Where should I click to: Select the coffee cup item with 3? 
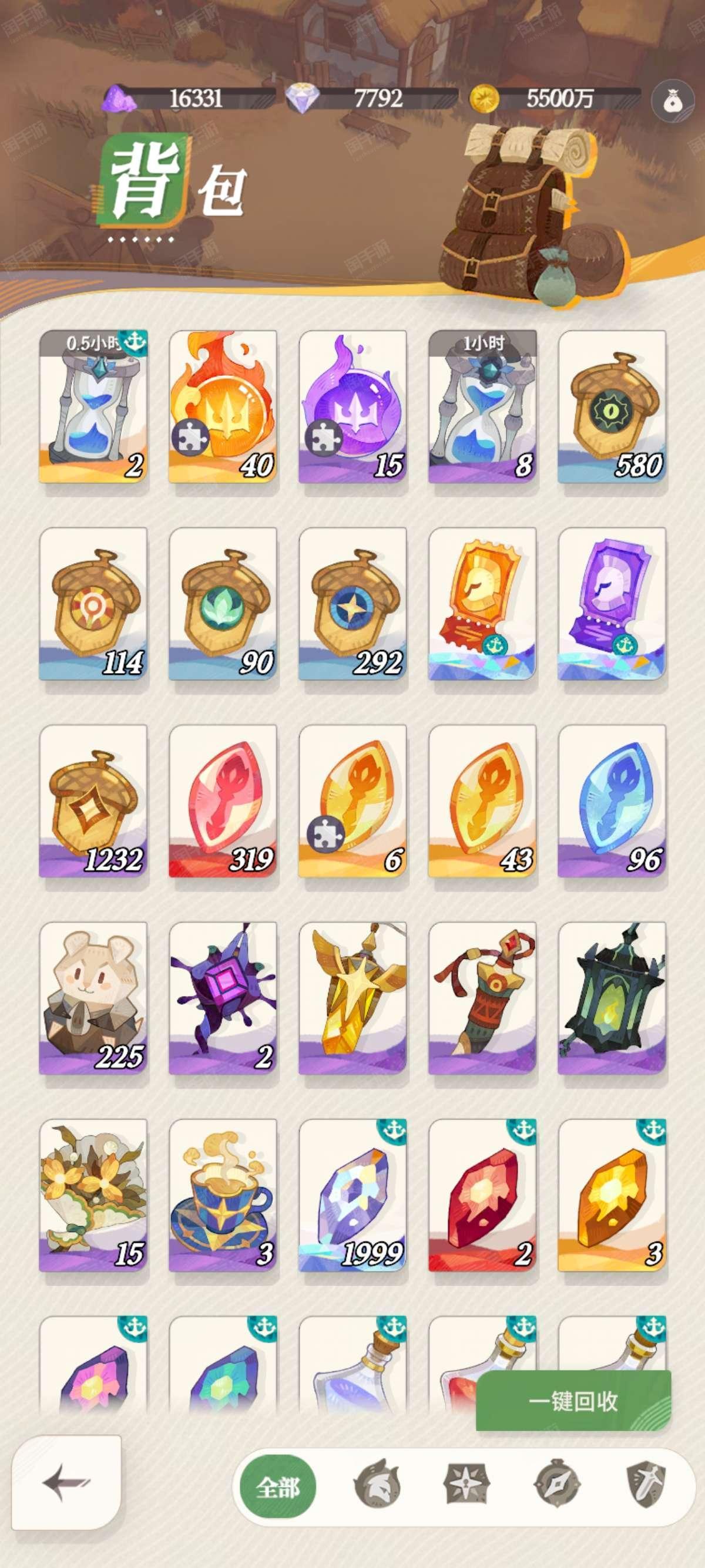(x=223, y=1196)
